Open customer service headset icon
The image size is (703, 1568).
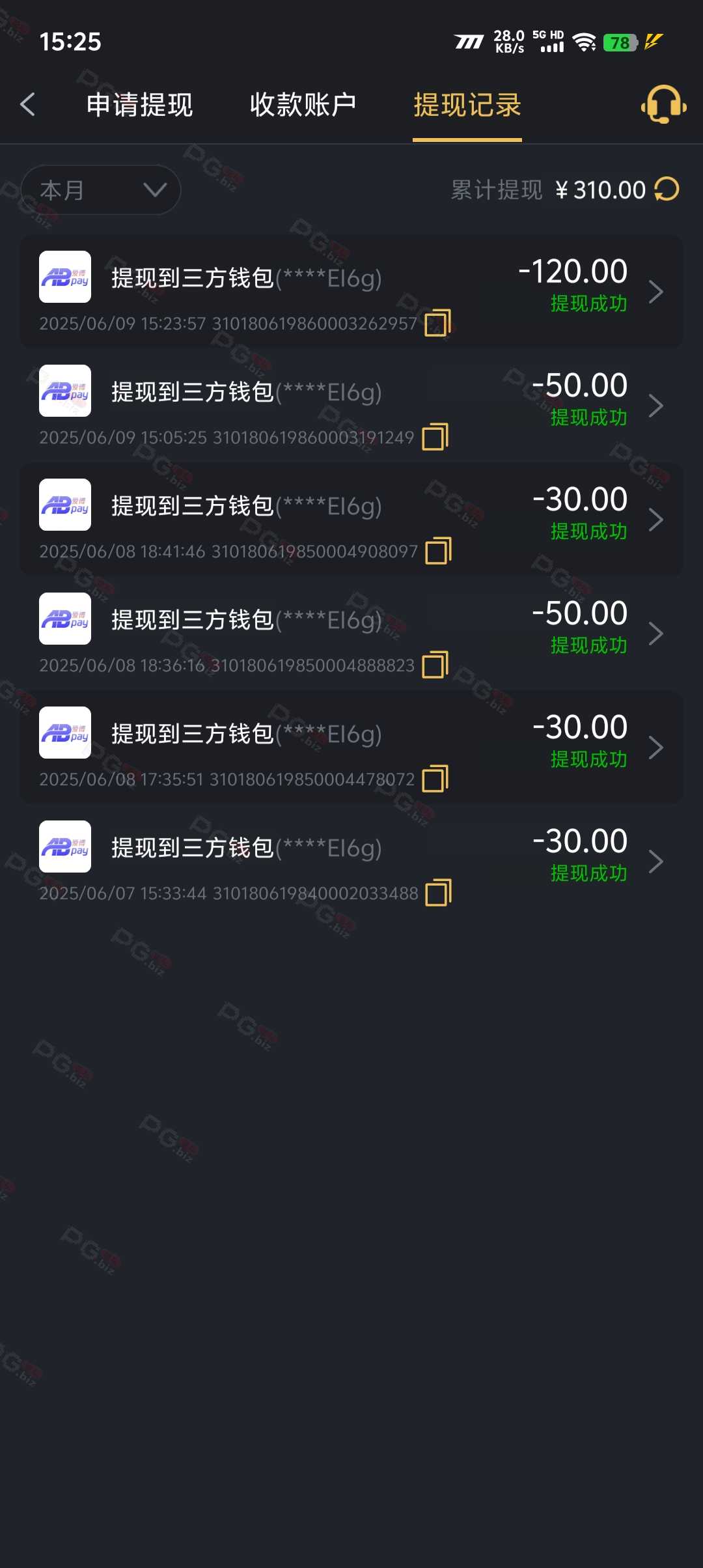pos(663,104)
